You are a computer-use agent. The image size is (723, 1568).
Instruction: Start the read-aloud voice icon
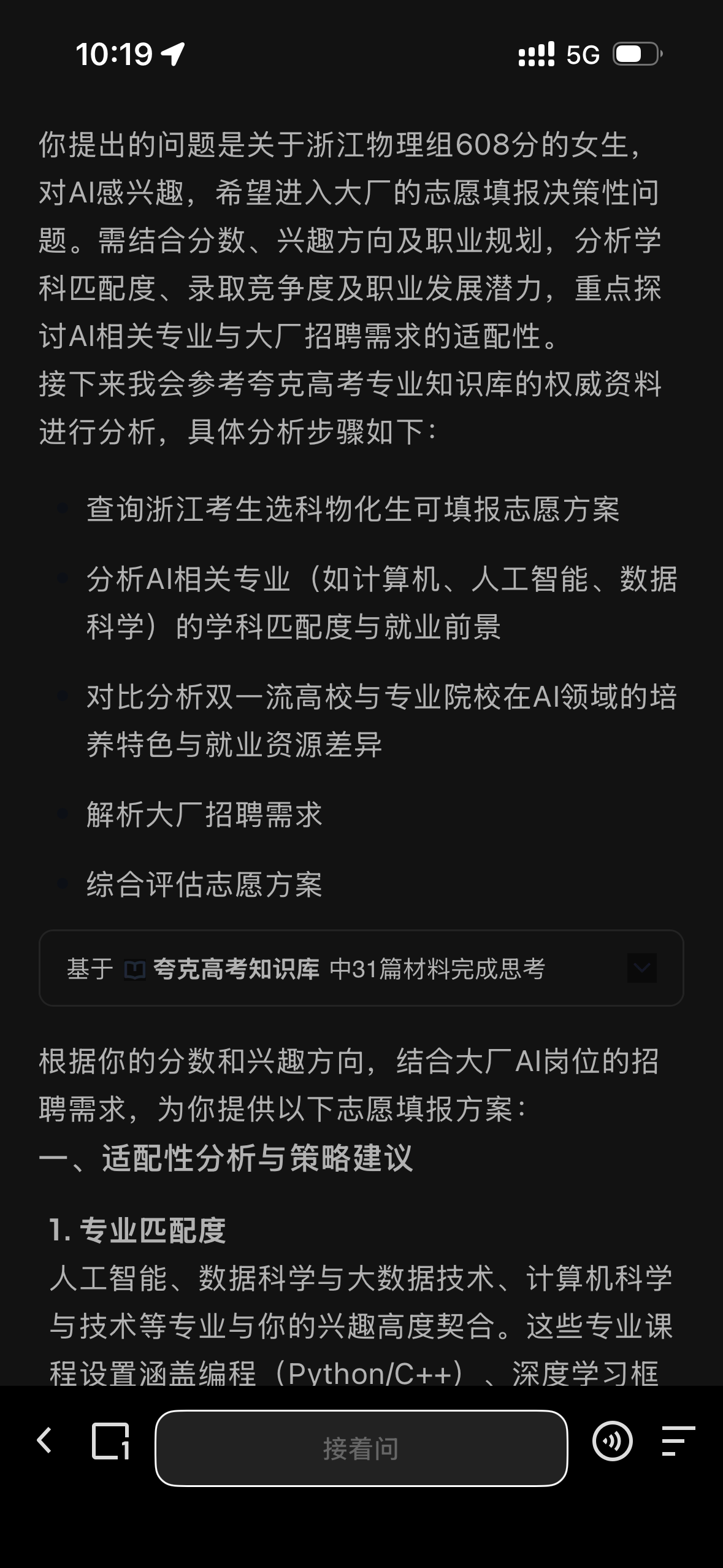[x=612, y=1440]
